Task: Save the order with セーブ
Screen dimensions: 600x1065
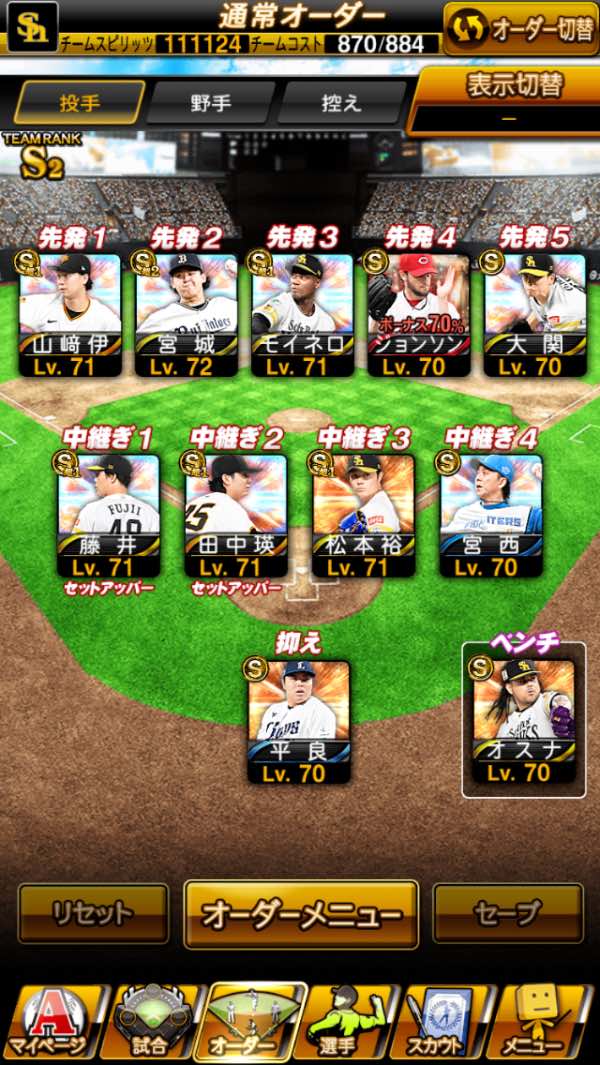Action: [x=507, y=913]
